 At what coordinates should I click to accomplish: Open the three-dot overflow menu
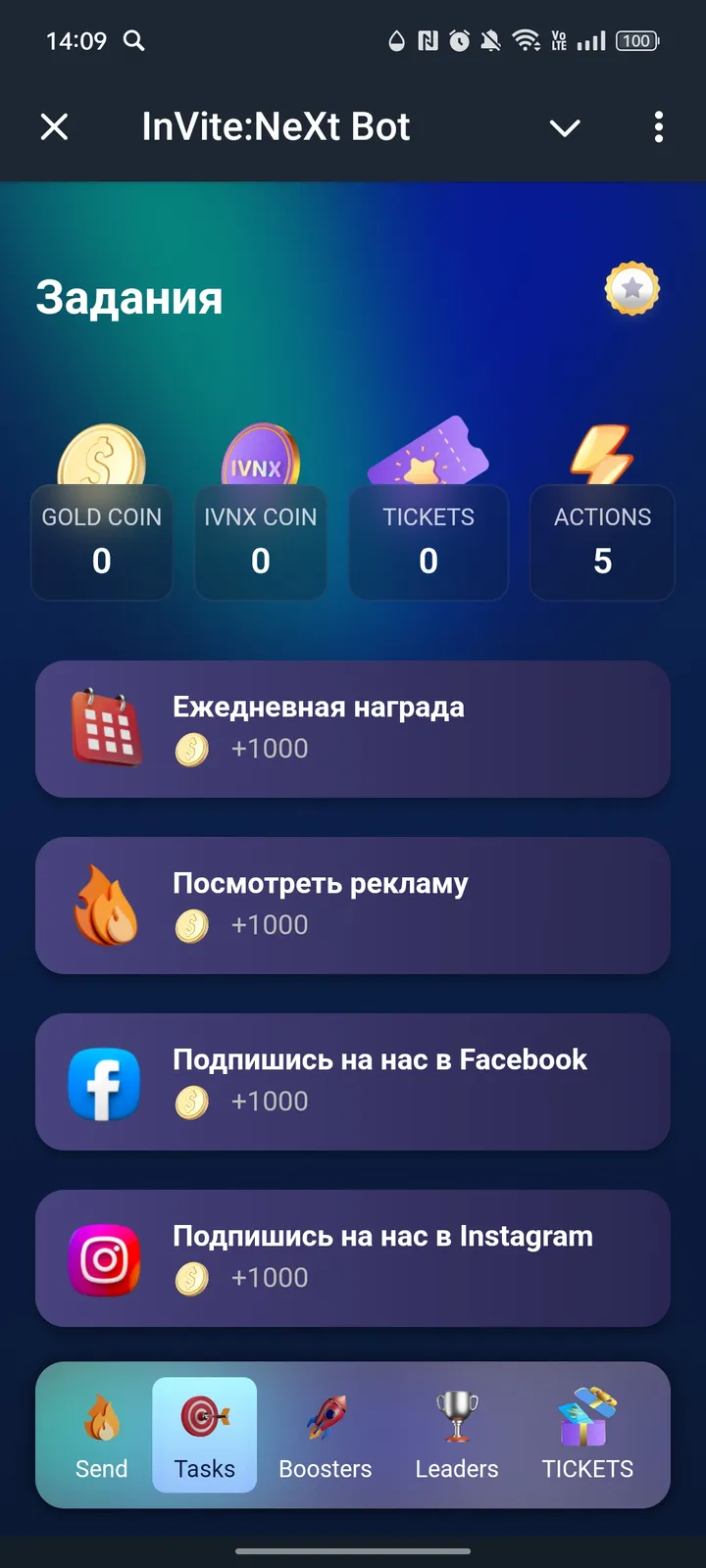pos(658,127)
